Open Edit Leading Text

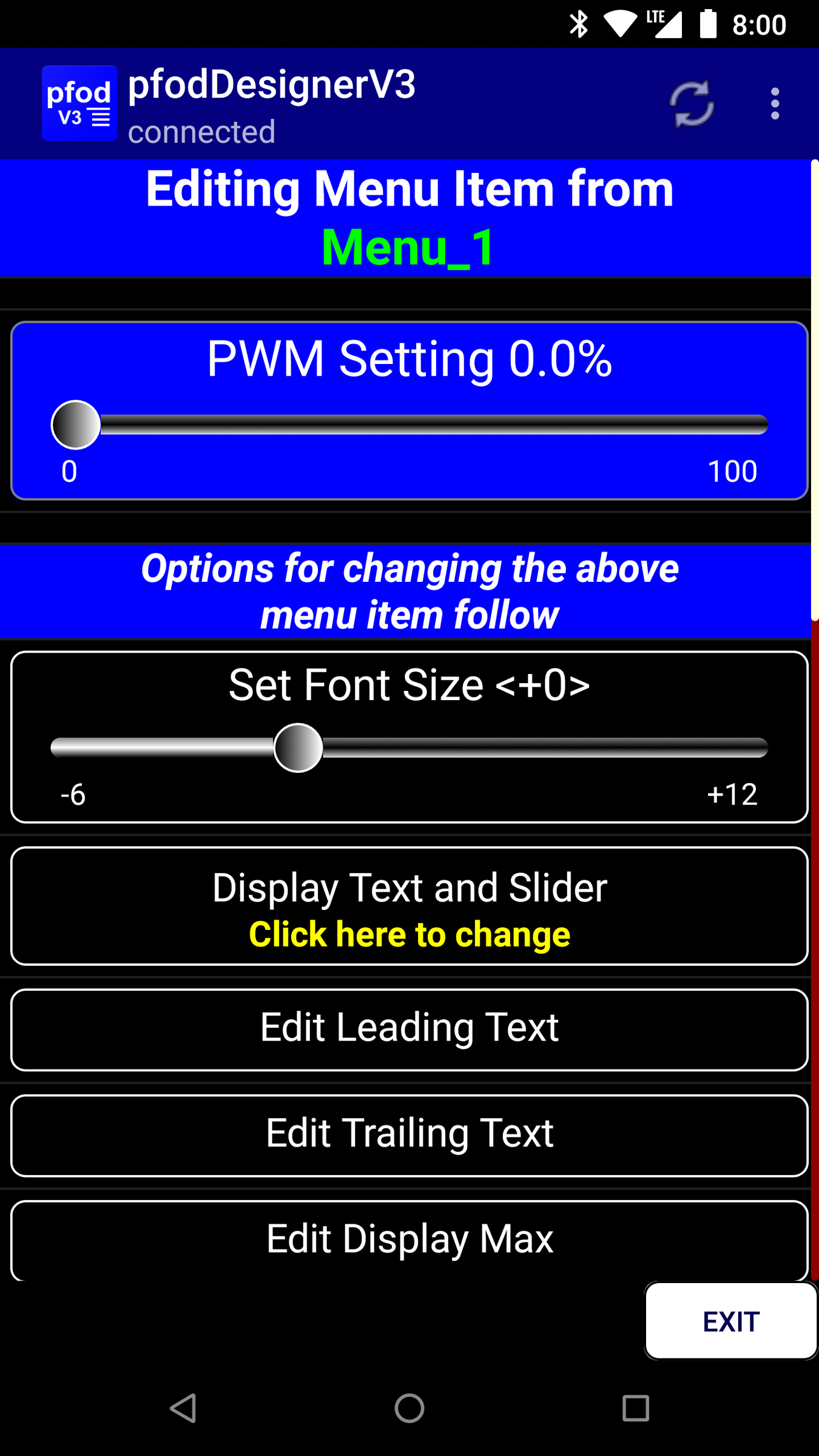pos(409,1029)
